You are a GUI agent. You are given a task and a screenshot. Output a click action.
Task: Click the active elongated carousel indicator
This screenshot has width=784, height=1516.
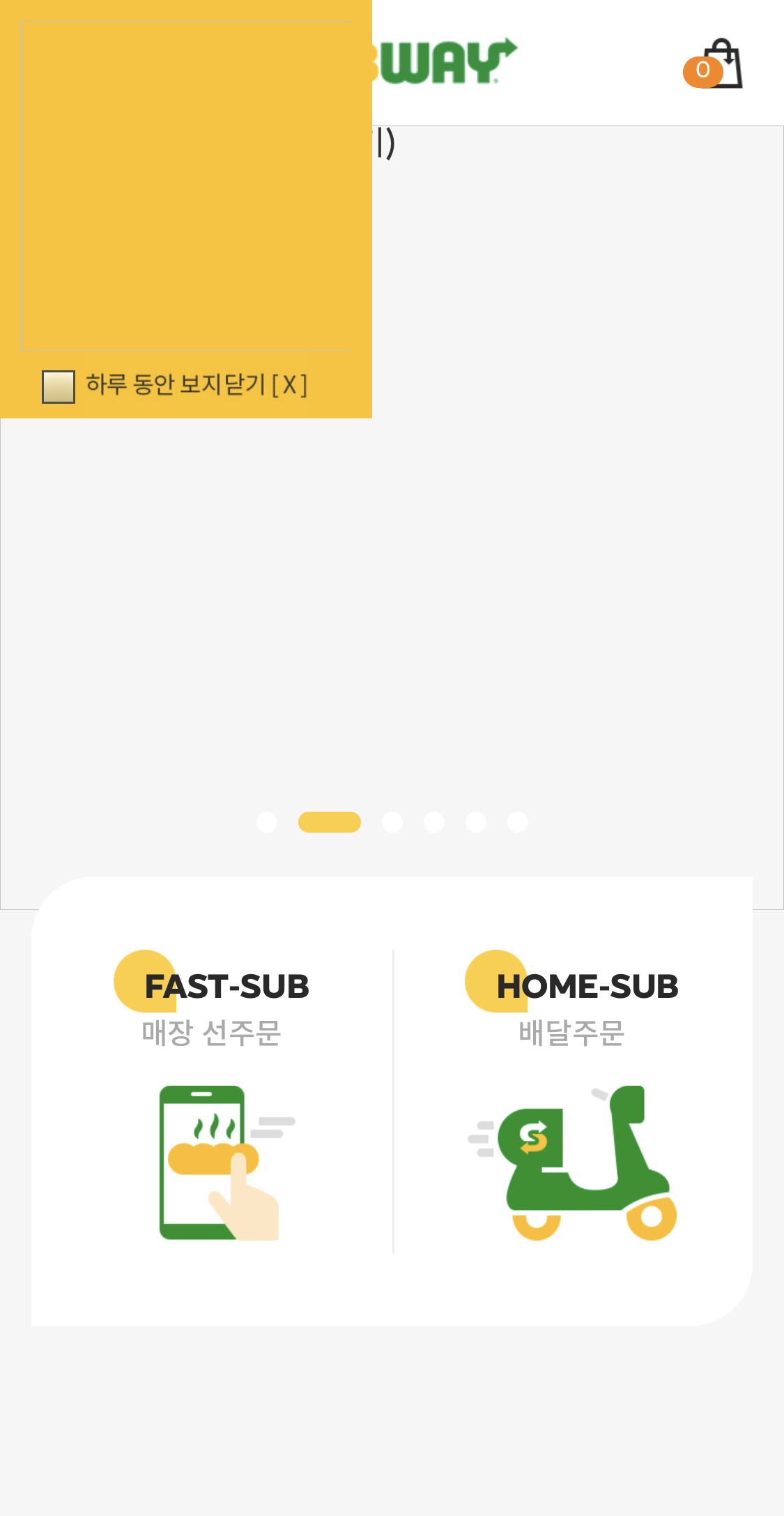click(x=330, y=823)
